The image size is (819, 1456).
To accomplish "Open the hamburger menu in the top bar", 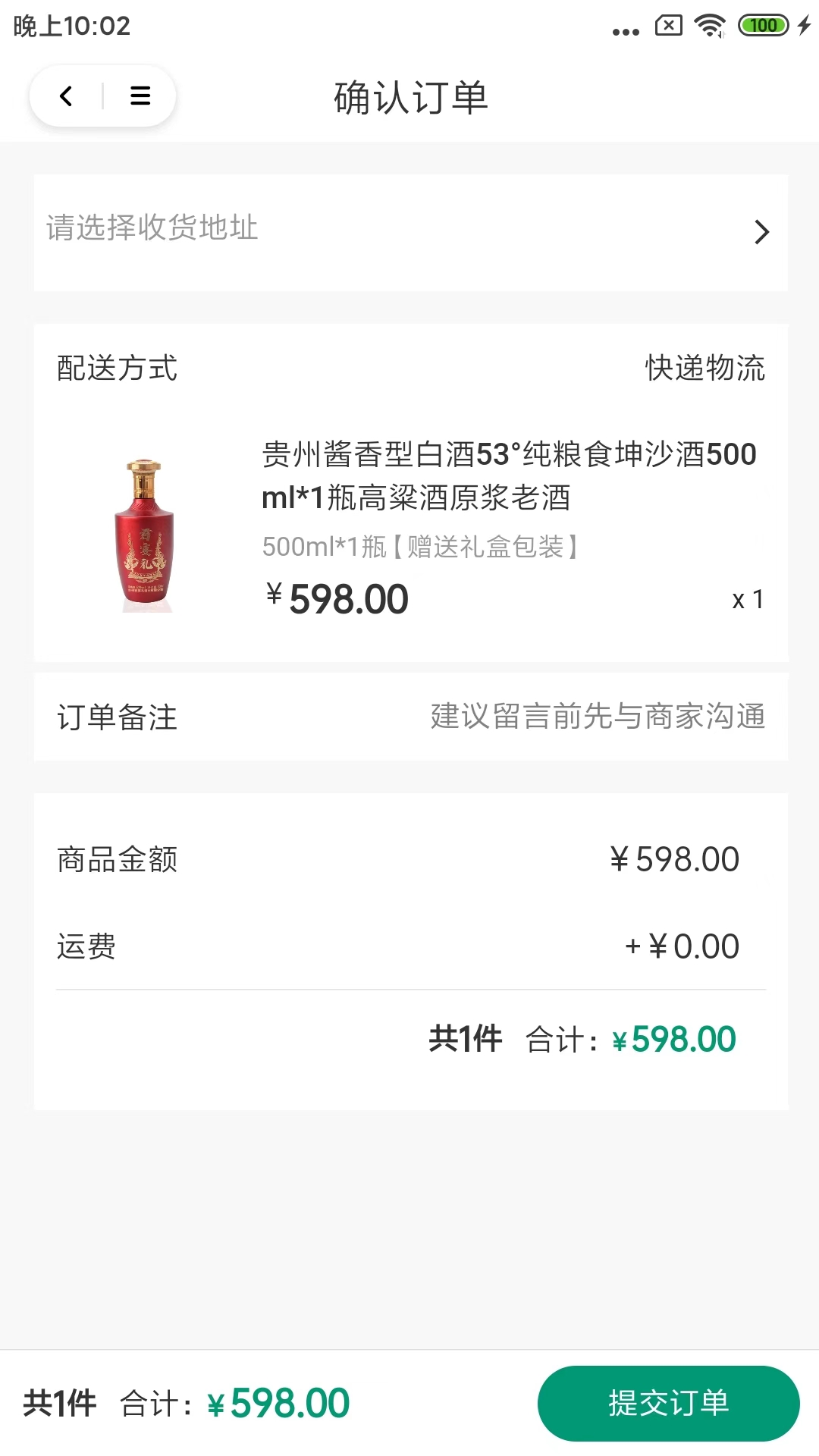I will [x=140, y=96].
